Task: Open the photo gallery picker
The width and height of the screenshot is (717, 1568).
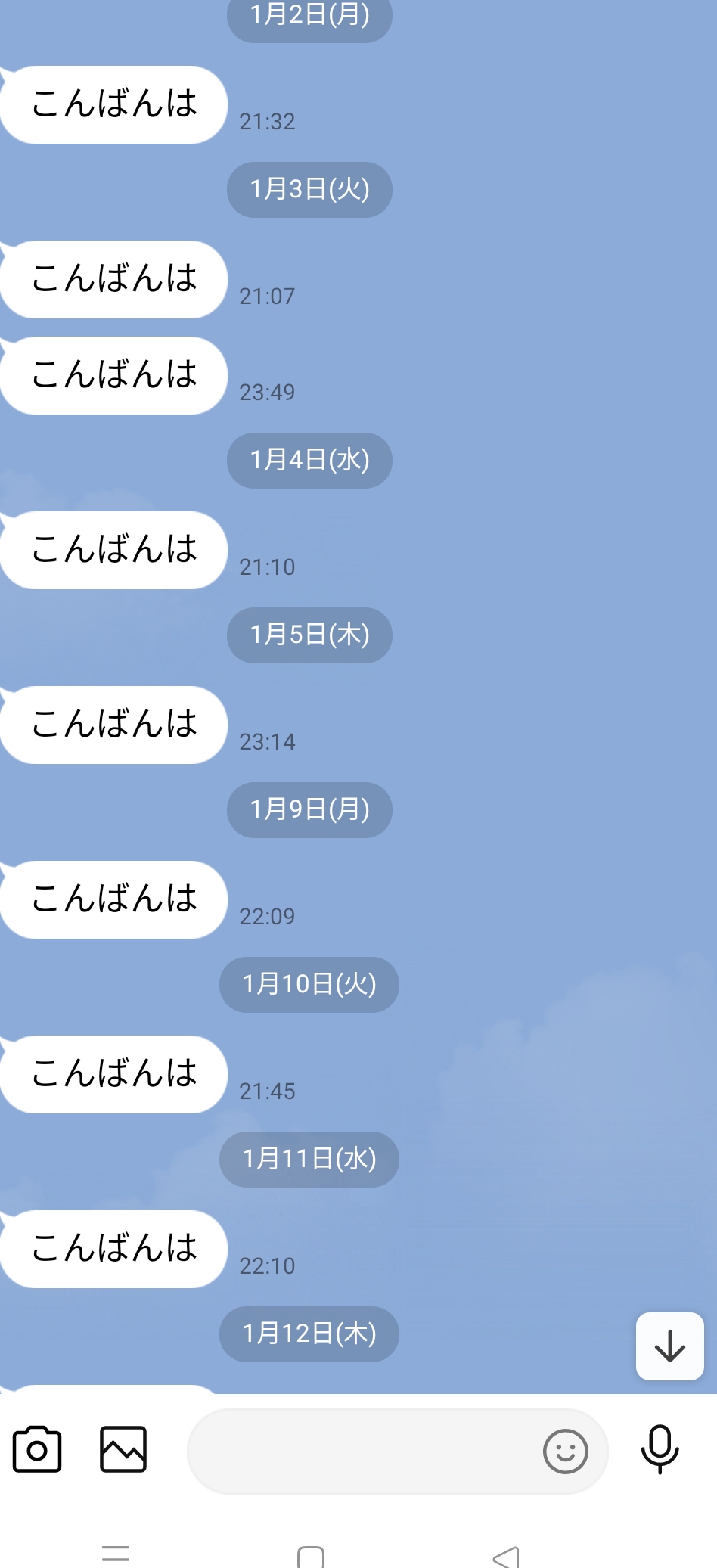Action: 123,1448
